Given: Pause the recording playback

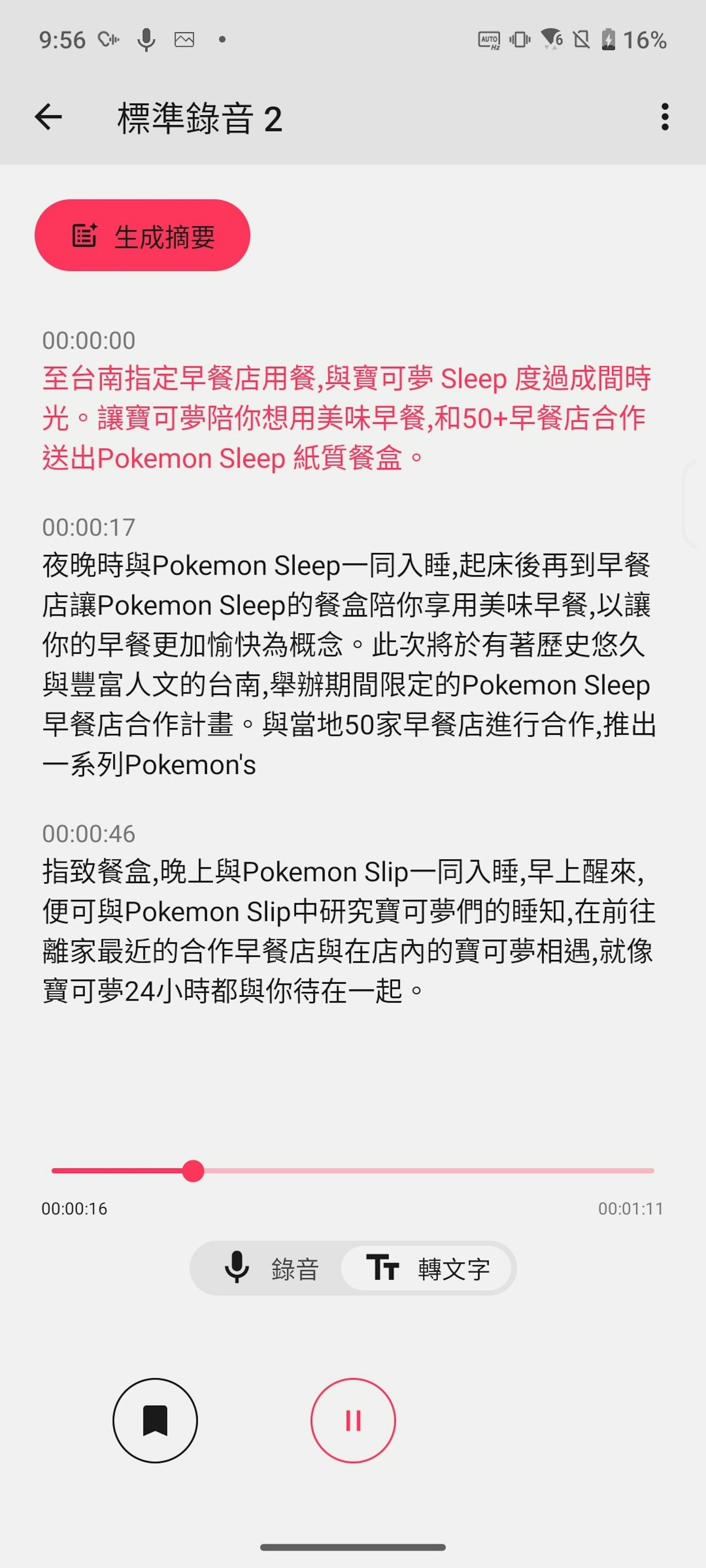Looking at the screenshot, I should (x=353, y=1421).
